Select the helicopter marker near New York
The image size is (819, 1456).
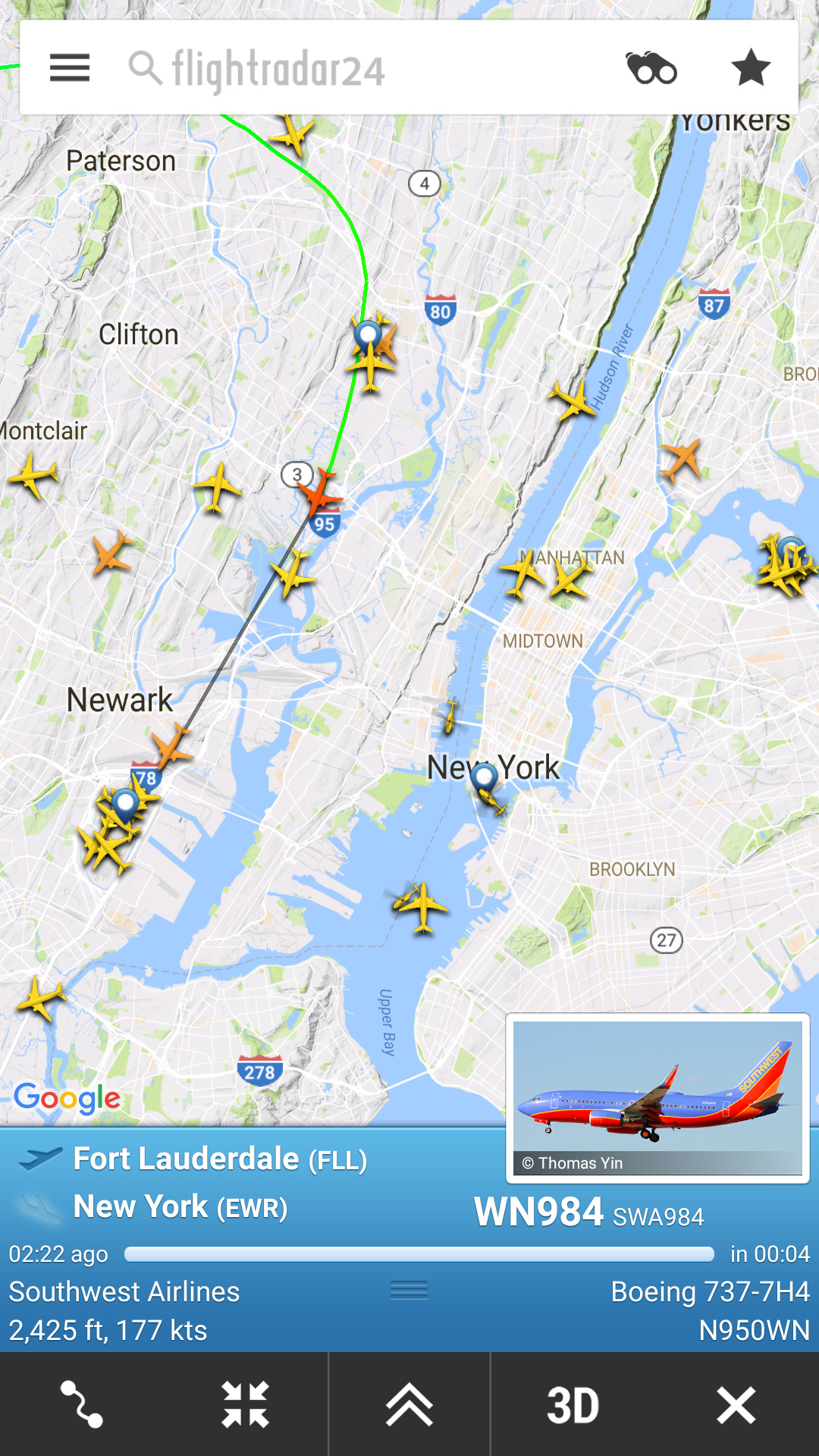click(x=450, y=716)
